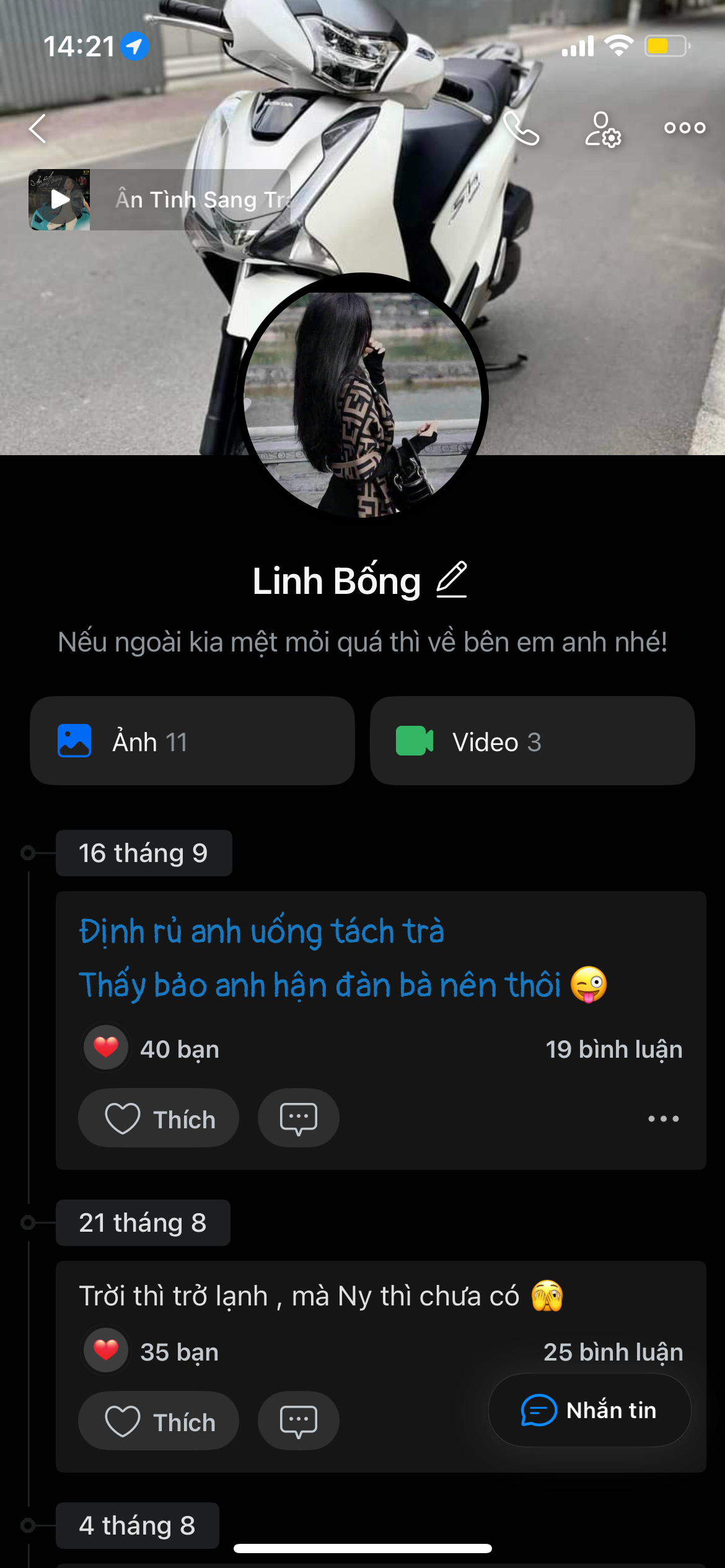Open the Ảnh 11 photo album
Image resolution: width=725 pixels, height=1568 pixels.
click(192, 741)
